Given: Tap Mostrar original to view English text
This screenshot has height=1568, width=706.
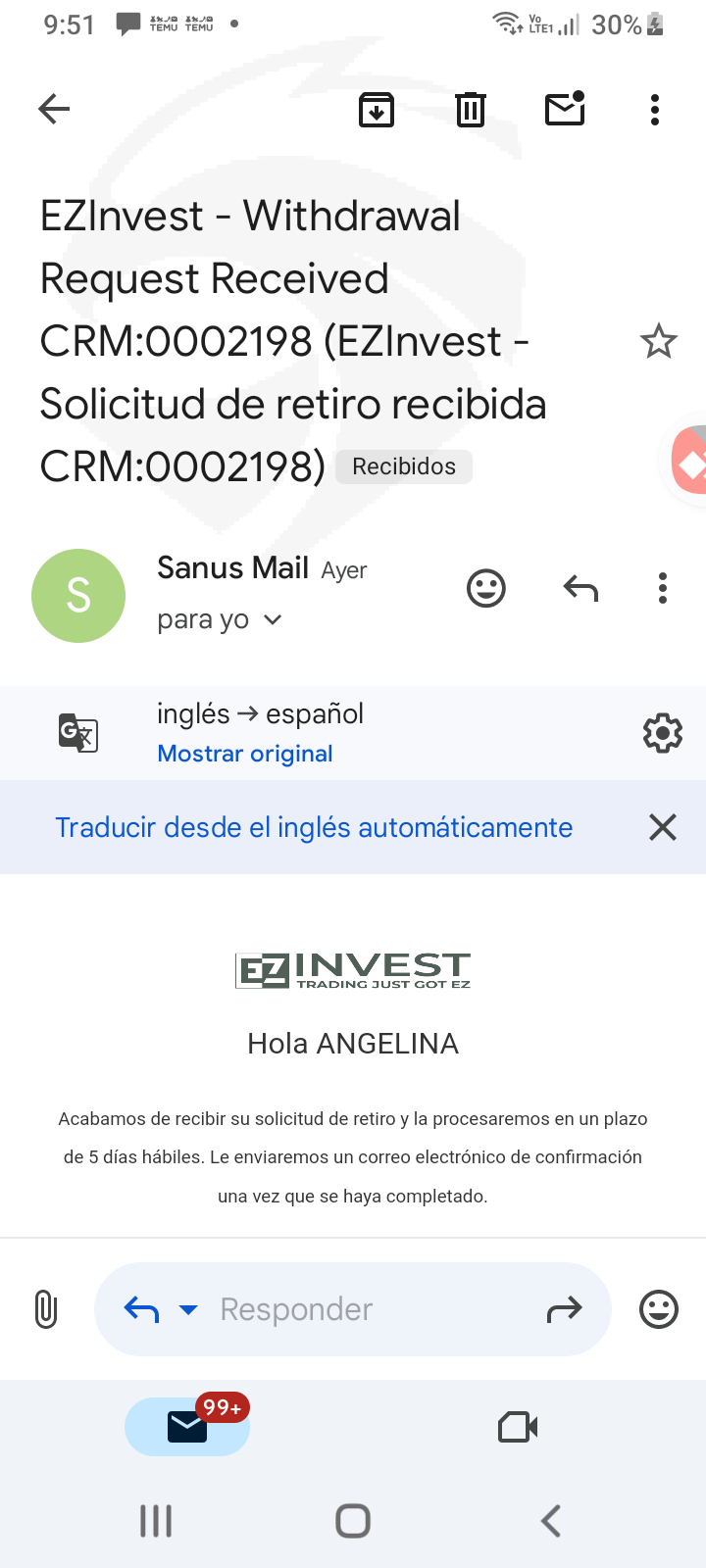Looking at the screenshot, I should point(245,754).
